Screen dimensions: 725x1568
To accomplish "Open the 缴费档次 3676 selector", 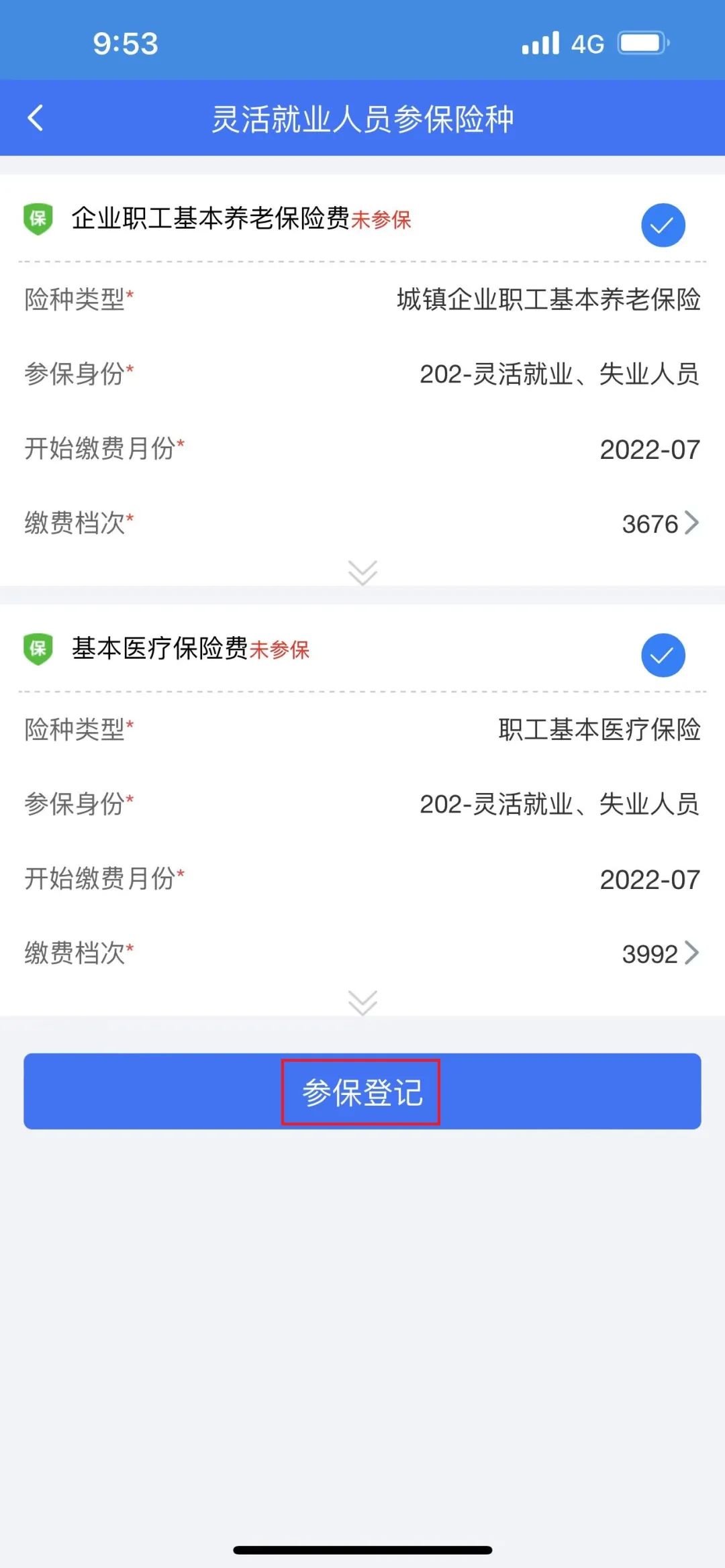I will pos(661,524).
